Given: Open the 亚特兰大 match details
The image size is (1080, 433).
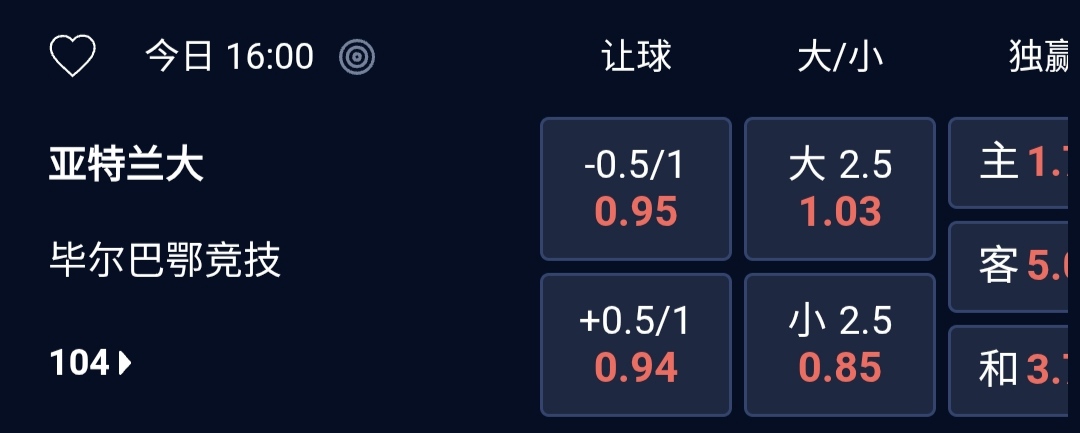Looking at the screenshot, I should [127, 165].
